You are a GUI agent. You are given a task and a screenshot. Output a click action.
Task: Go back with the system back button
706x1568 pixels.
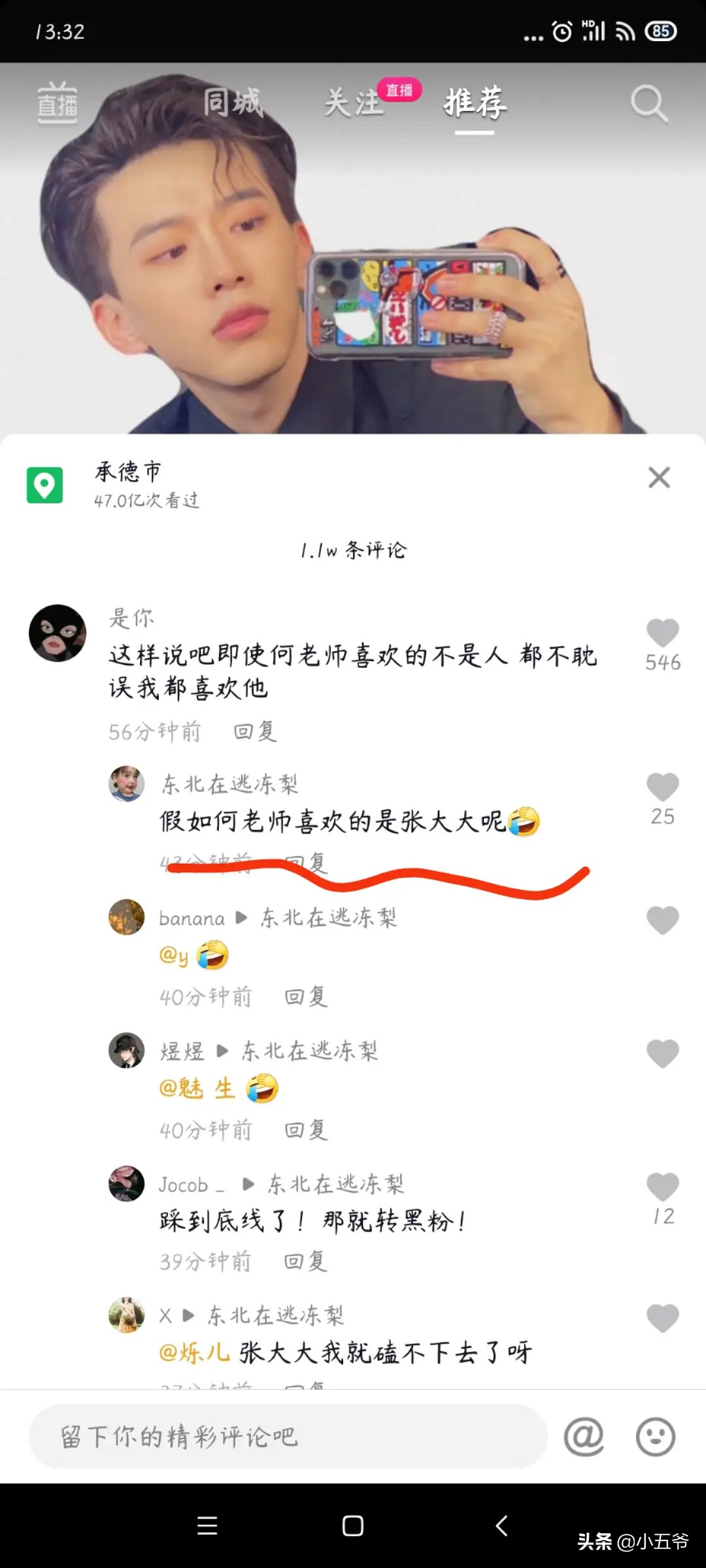(x=501, y=1526)
